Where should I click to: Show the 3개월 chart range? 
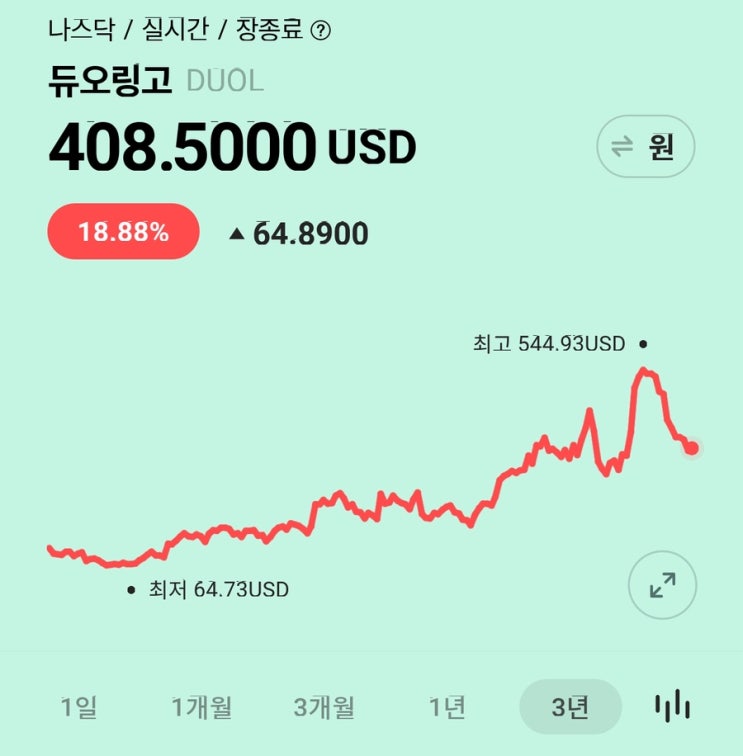coord(324,708)
